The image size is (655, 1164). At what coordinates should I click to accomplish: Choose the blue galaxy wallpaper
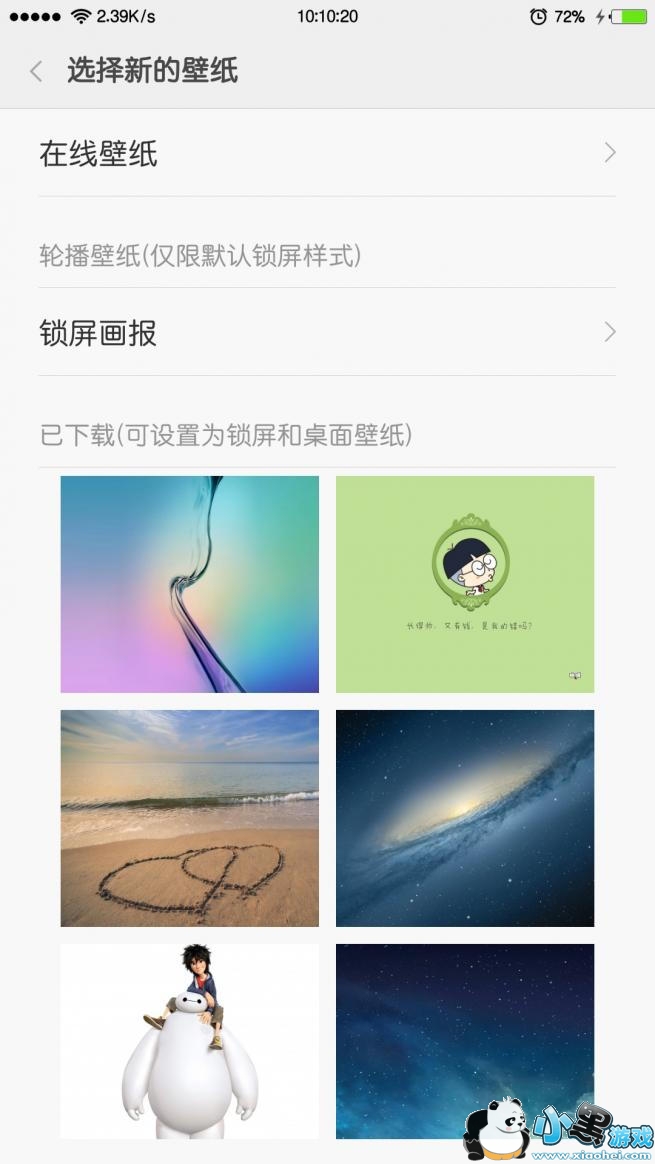click(465, 818)
